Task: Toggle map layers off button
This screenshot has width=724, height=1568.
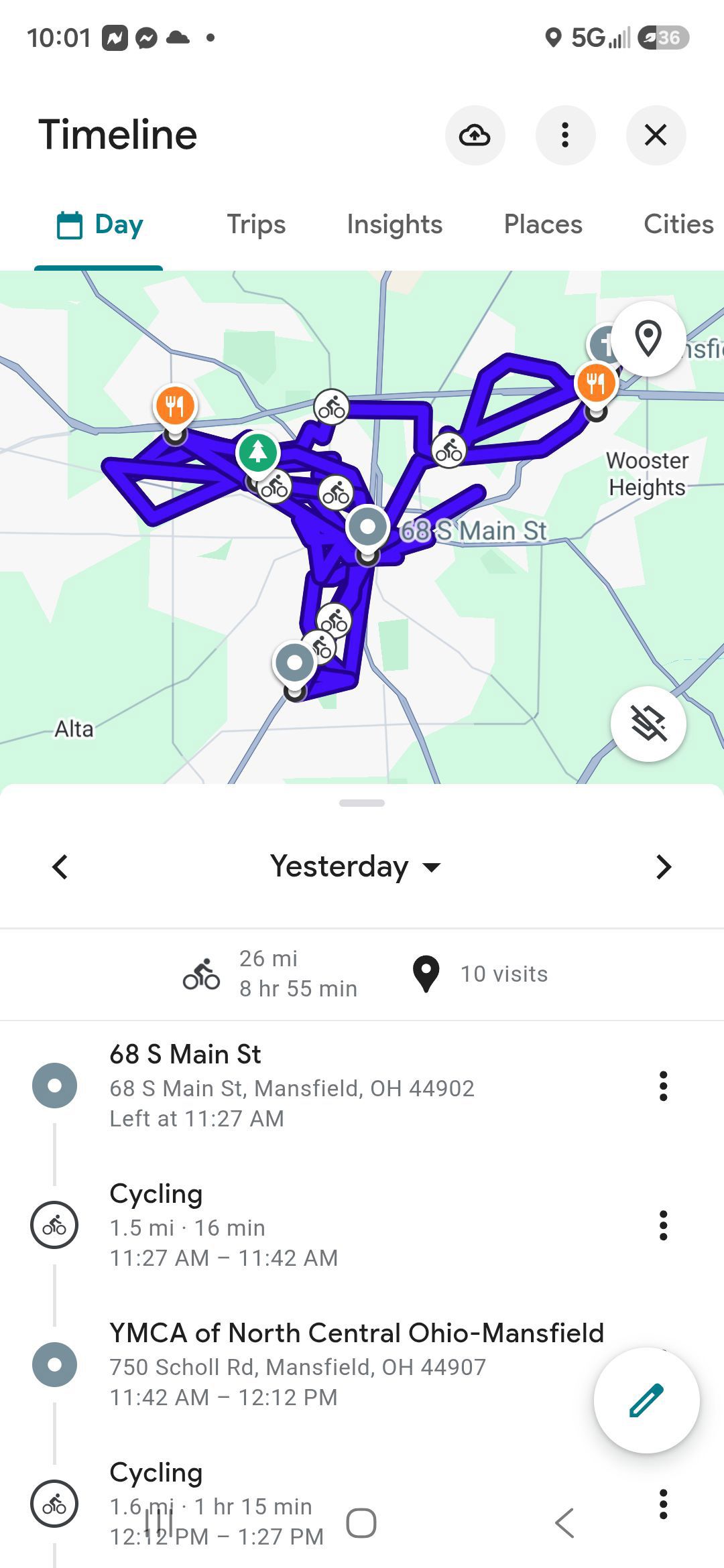Action: [648, 724]
